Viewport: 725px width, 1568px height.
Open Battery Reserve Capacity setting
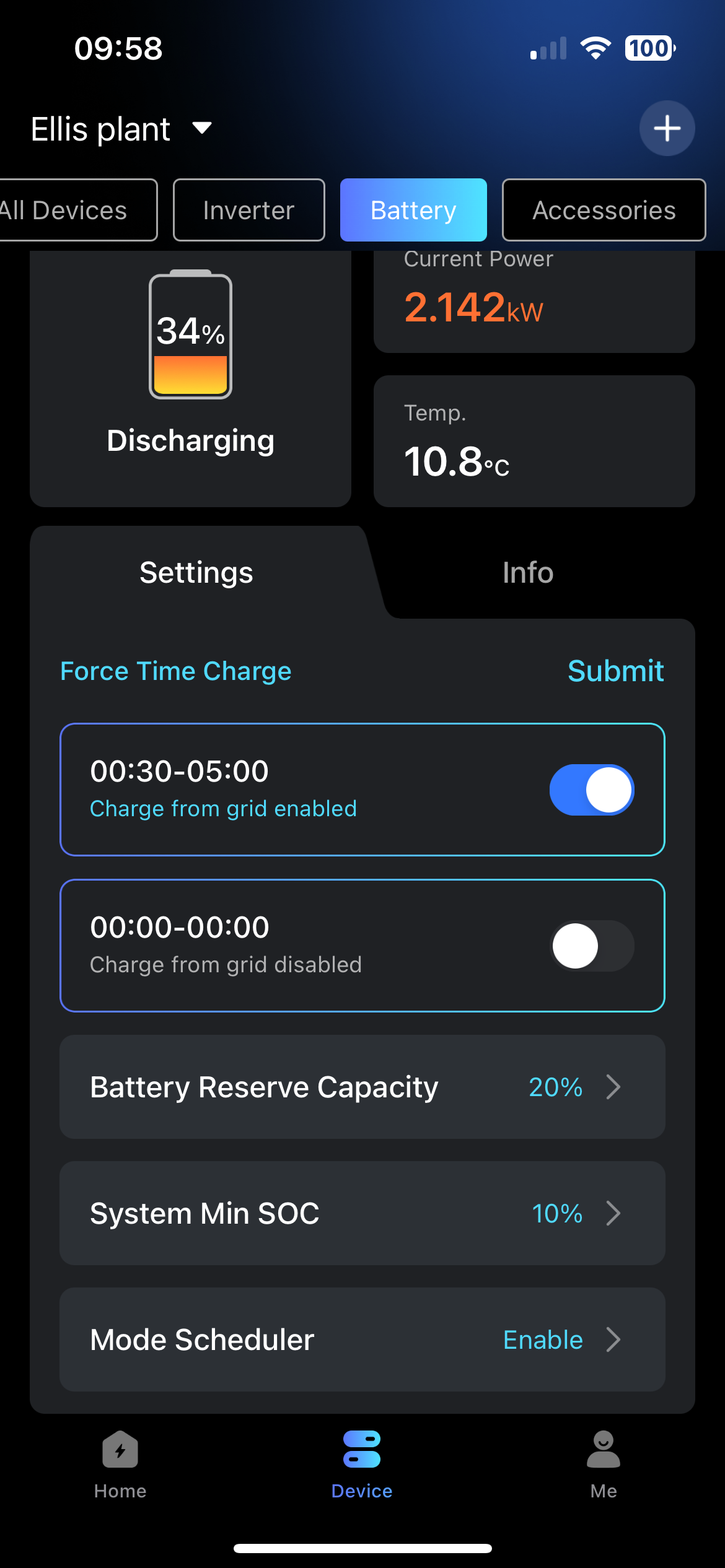(x=362, y=1087)
